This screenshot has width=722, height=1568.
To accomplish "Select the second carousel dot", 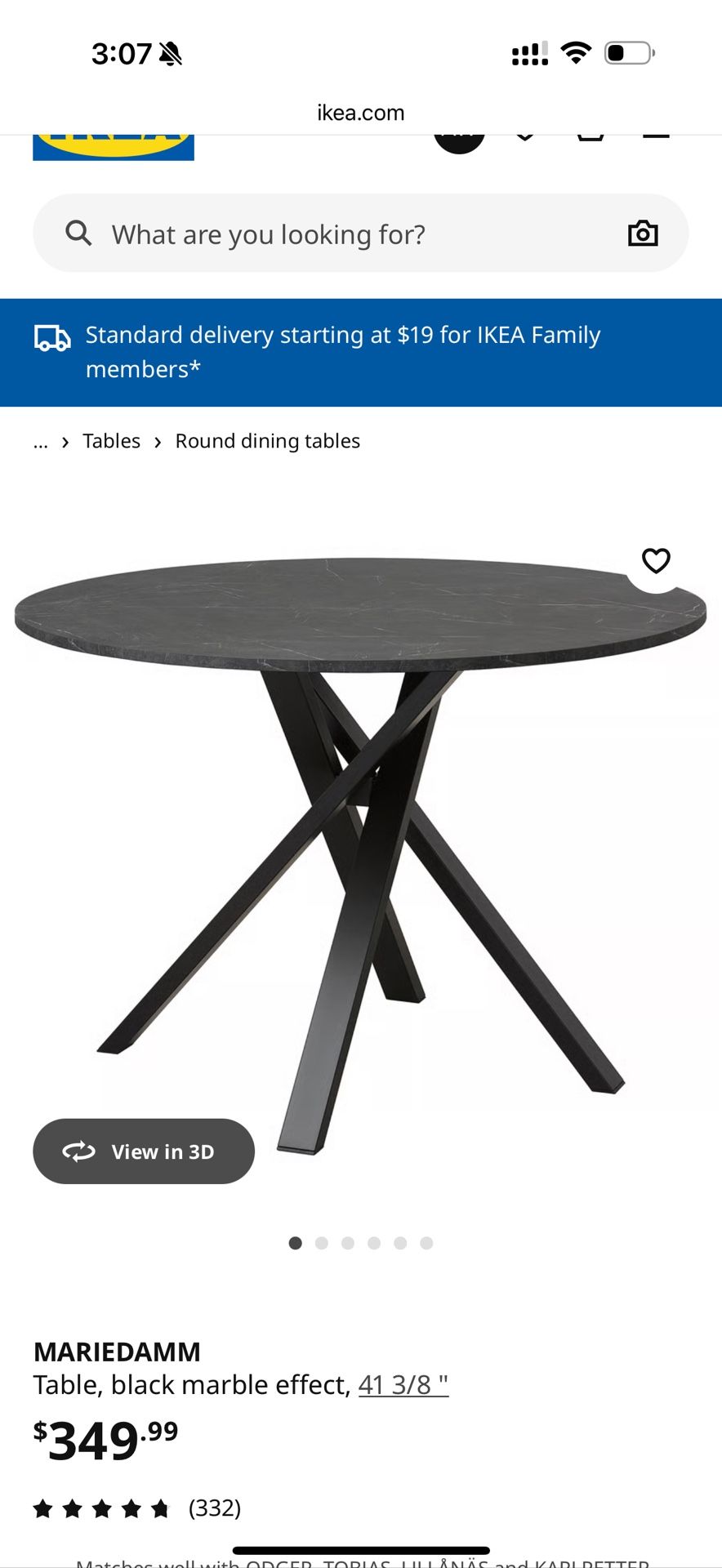I will tap(322, 1243).
